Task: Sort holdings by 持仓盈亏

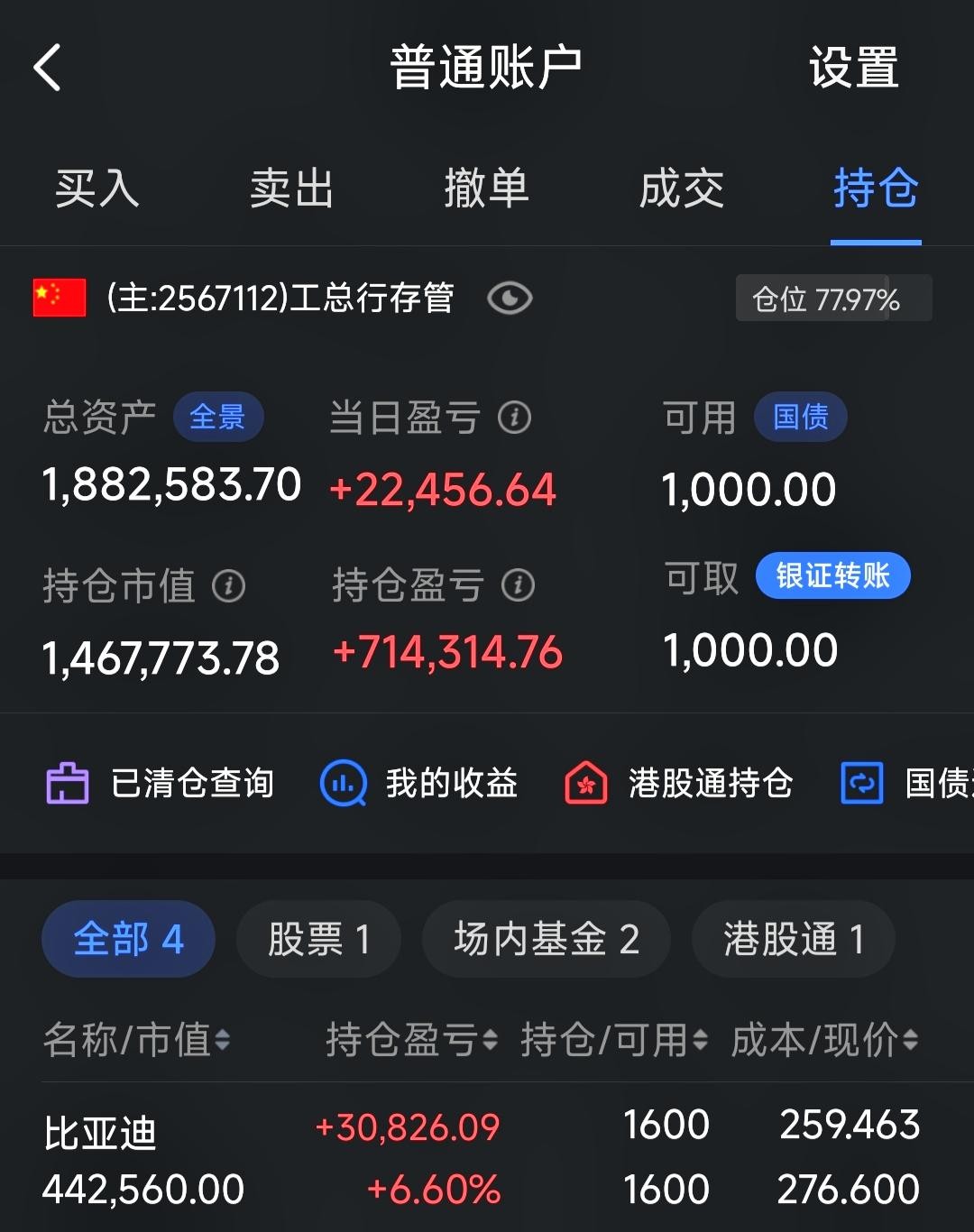Action: click(411, 1040)
